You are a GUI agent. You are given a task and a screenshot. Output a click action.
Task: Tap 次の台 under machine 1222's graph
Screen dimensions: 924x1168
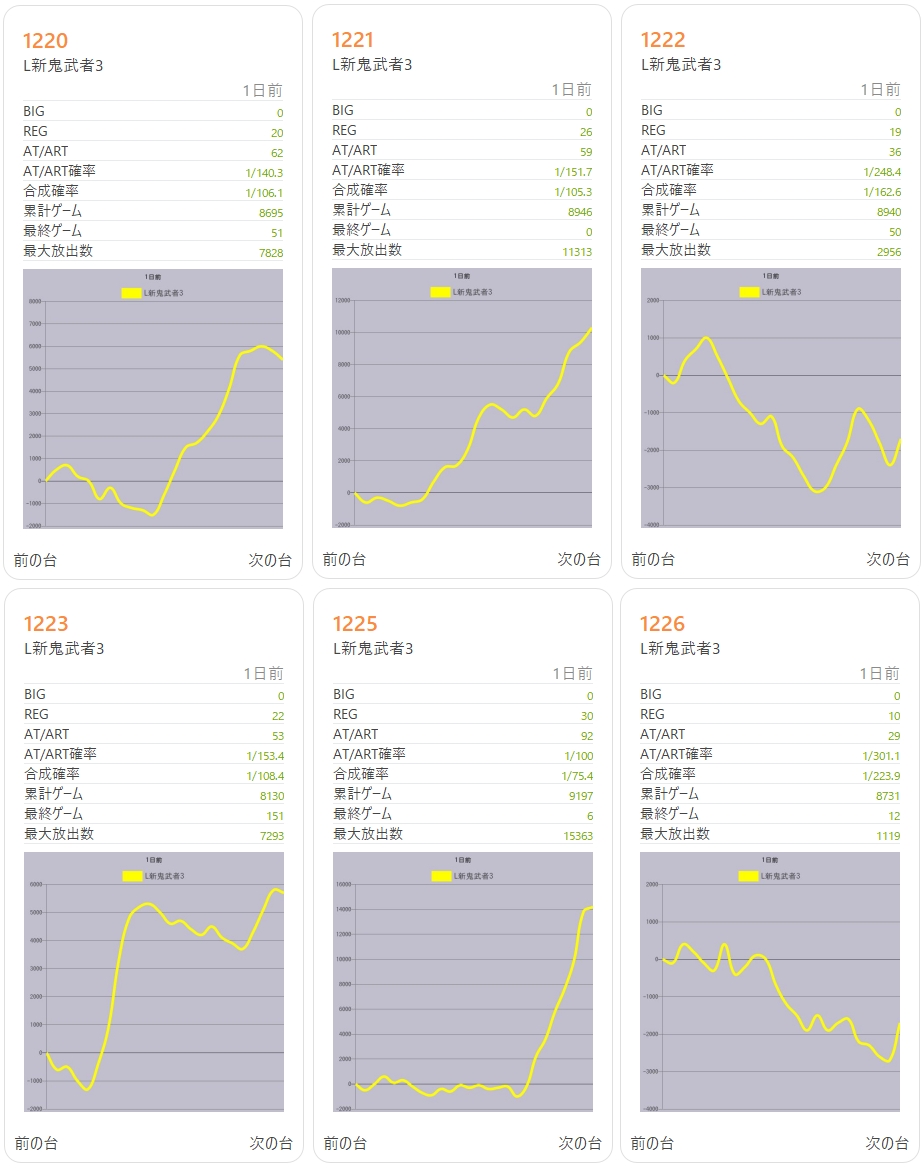888,560
